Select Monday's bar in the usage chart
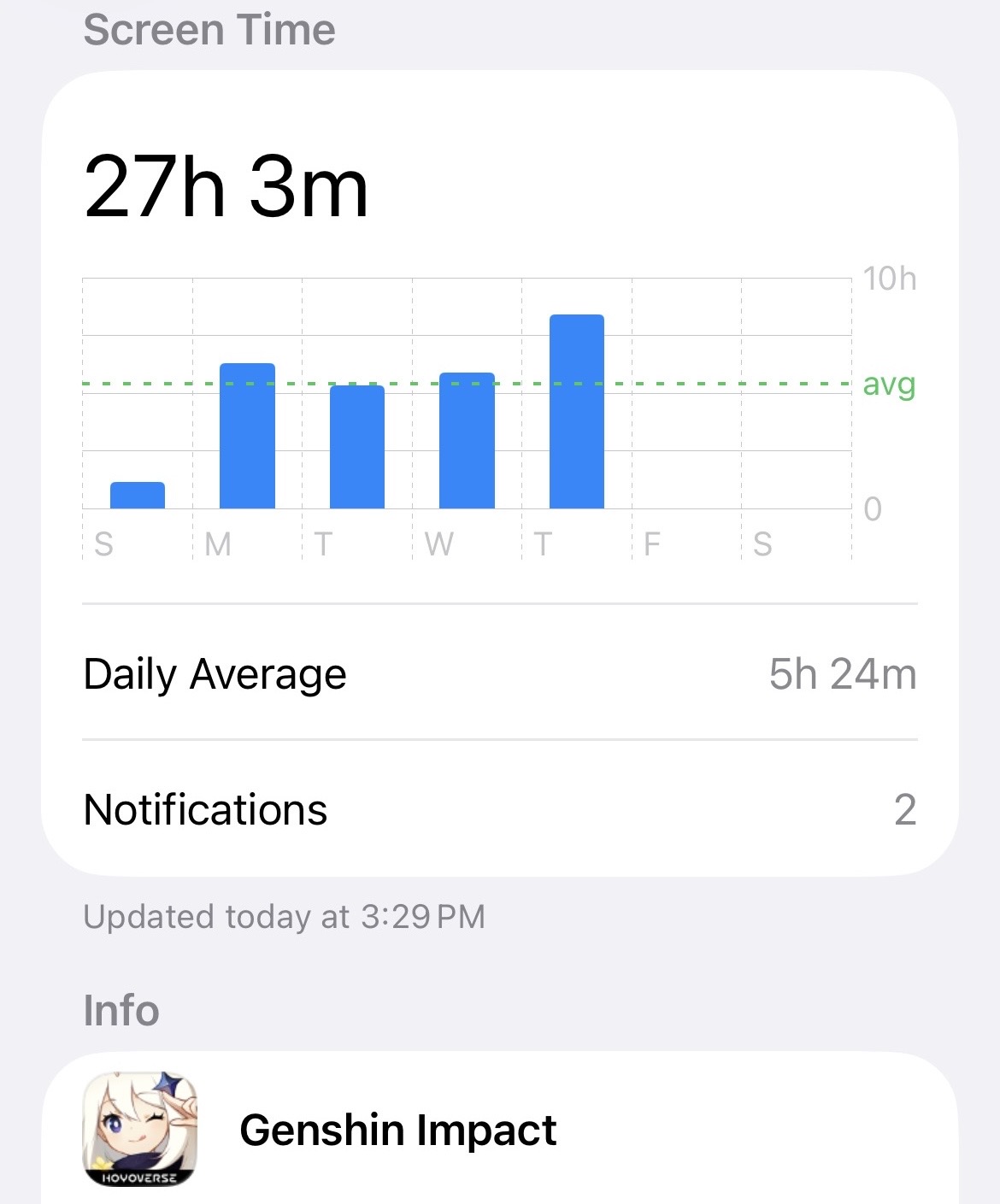1000x1204 pixels. [x=247, y=437]
